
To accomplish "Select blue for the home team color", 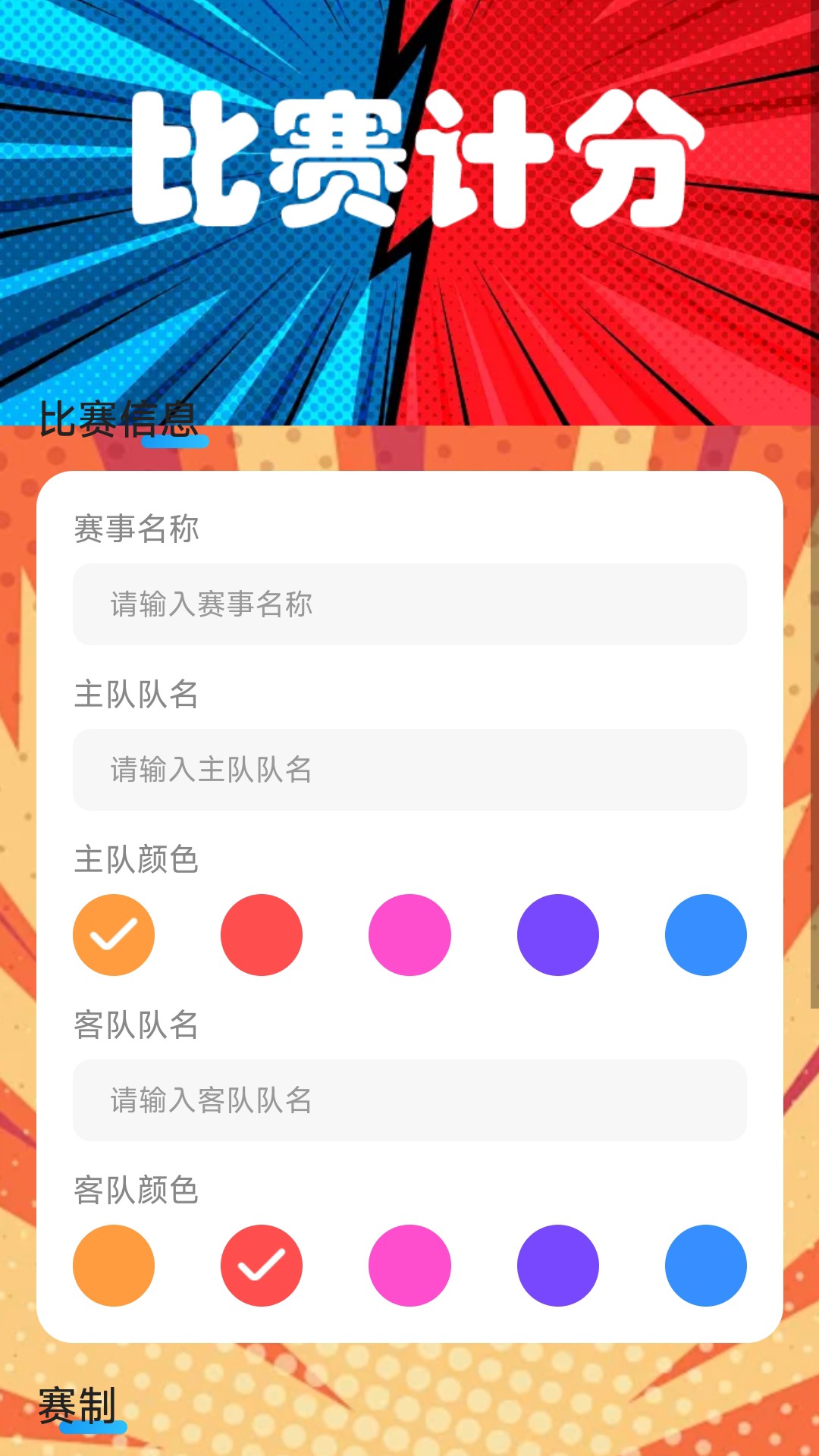I will 706,935.
